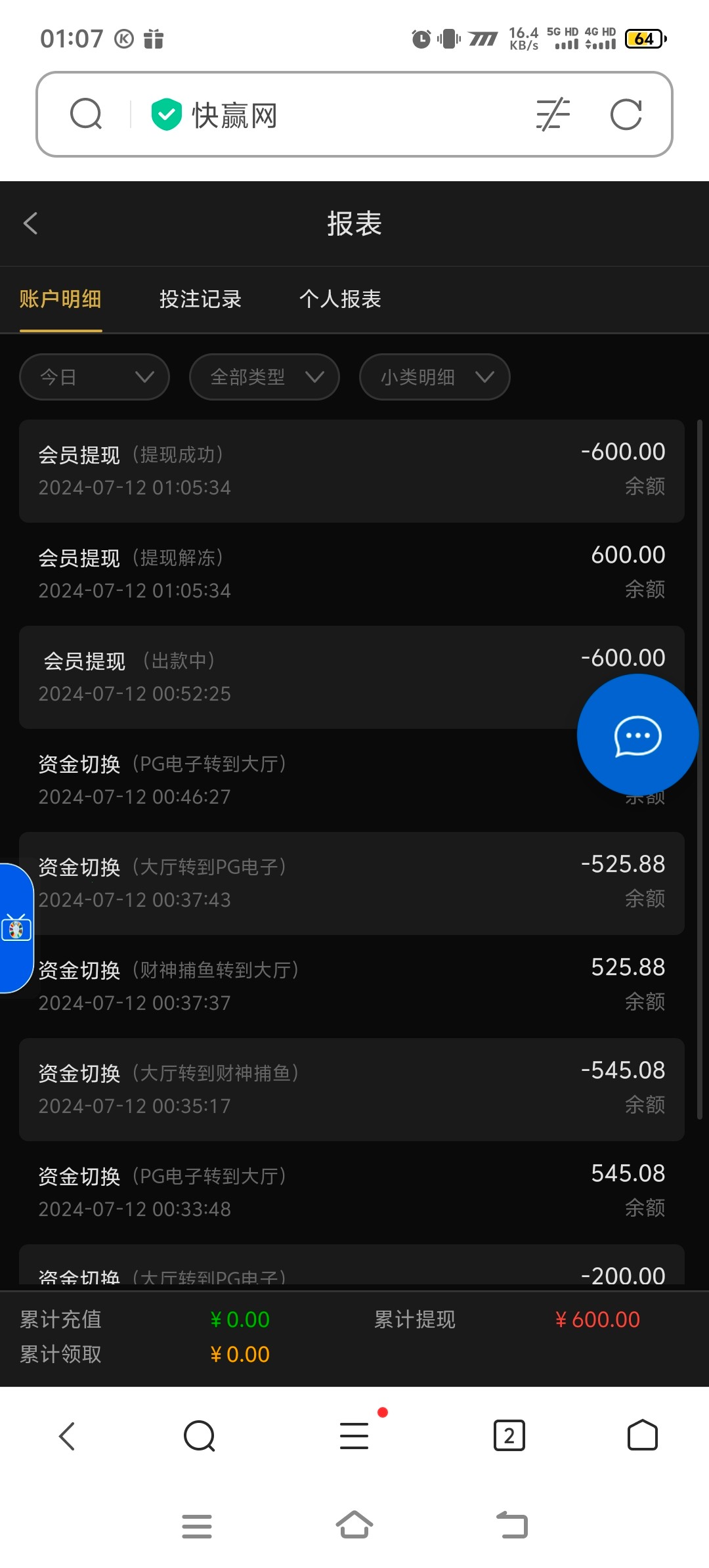
Task: Open the blue chat support bubble
Action: tap(637, 735)
